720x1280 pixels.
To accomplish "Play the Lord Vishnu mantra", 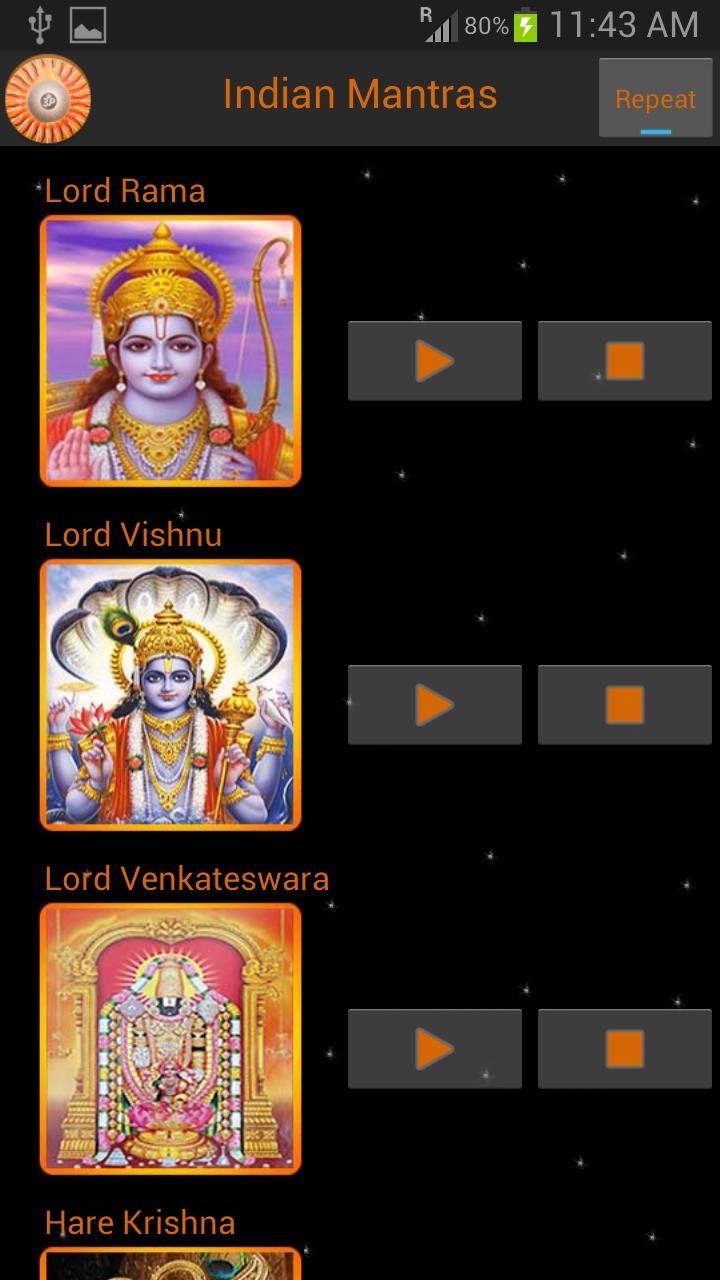I will pyautogui.click(x=434, y=705).
